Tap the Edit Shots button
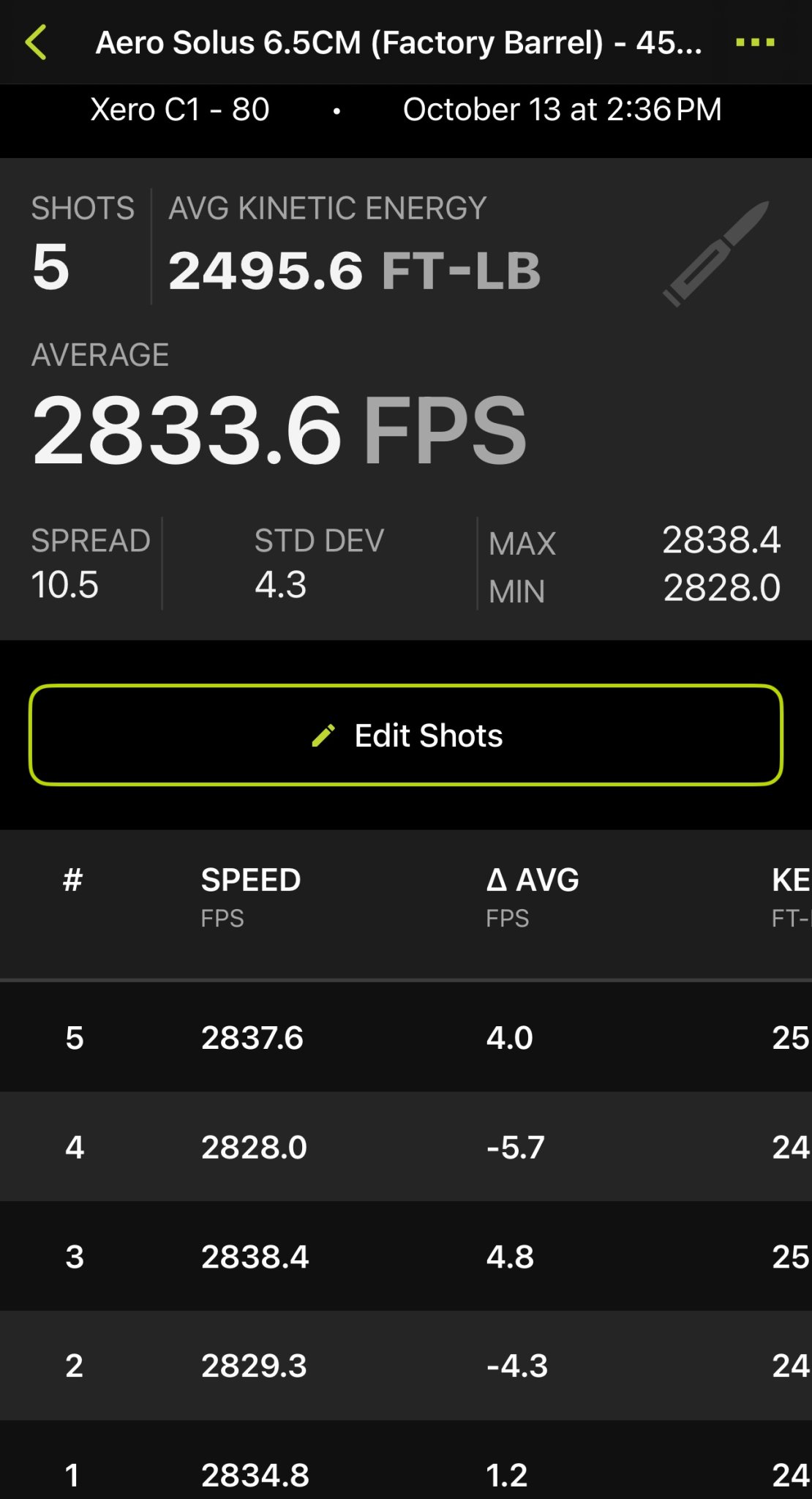Screen dimensions: 812x1499 pyautogui.click(x=406, y=735)
